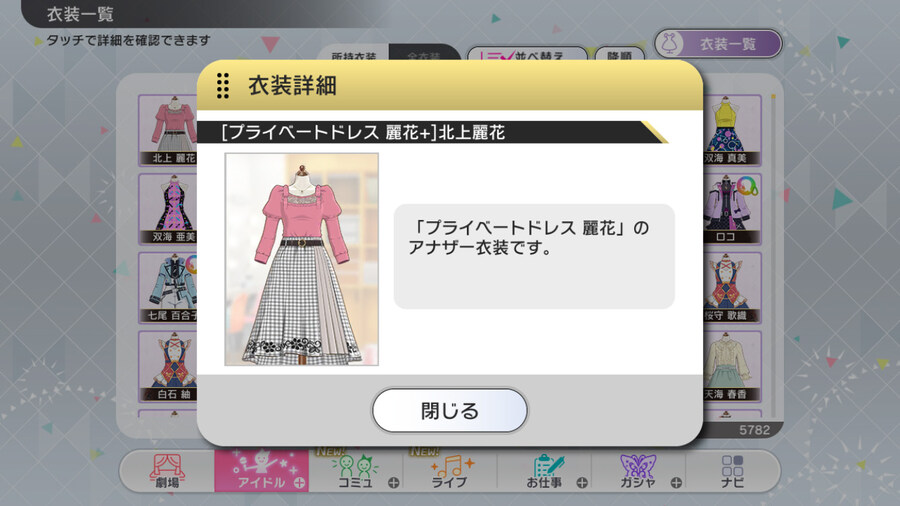Open the 七尾 百合子 costume card
The height and width of the screenshot is (506, 900).
(x=167, y=286)
